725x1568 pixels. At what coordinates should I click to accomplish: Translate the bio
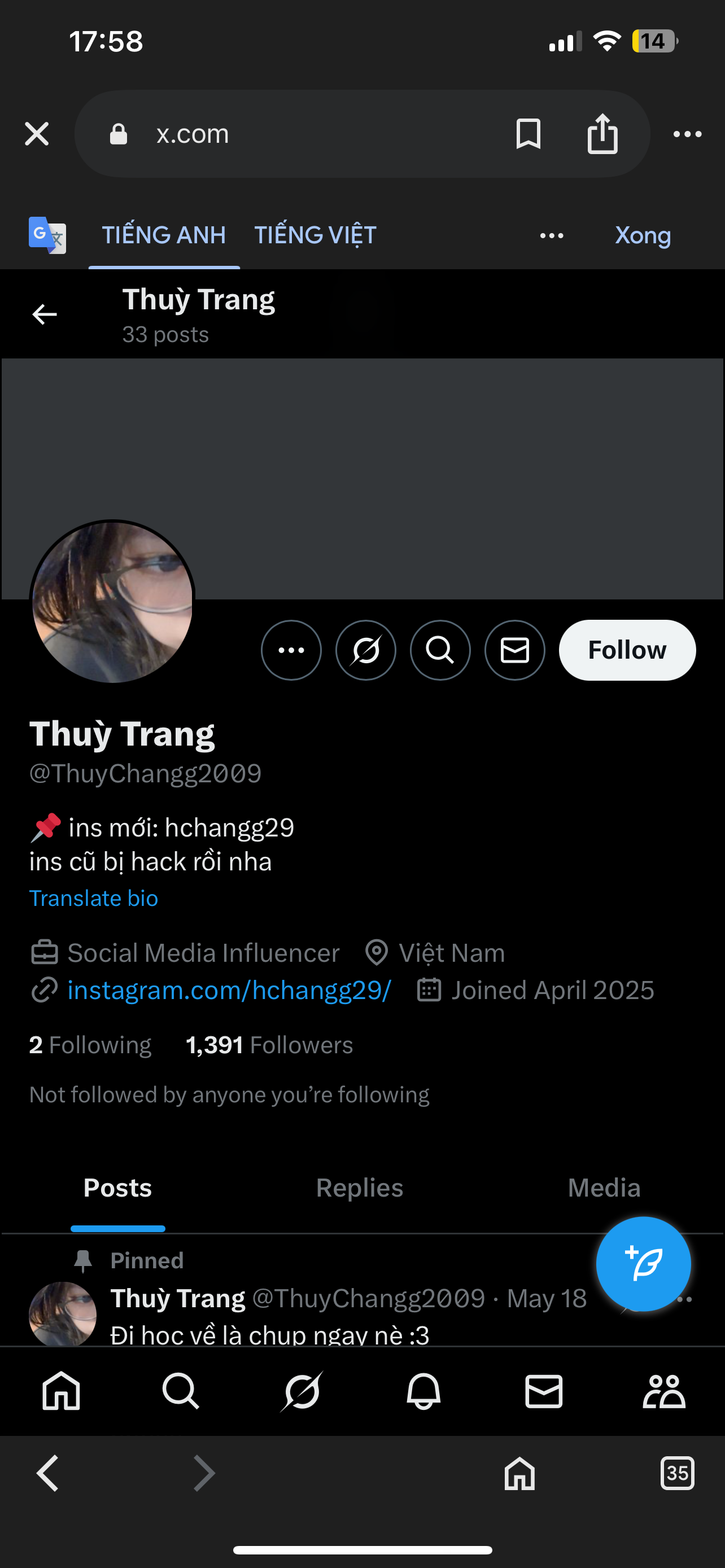coord(94,899)
